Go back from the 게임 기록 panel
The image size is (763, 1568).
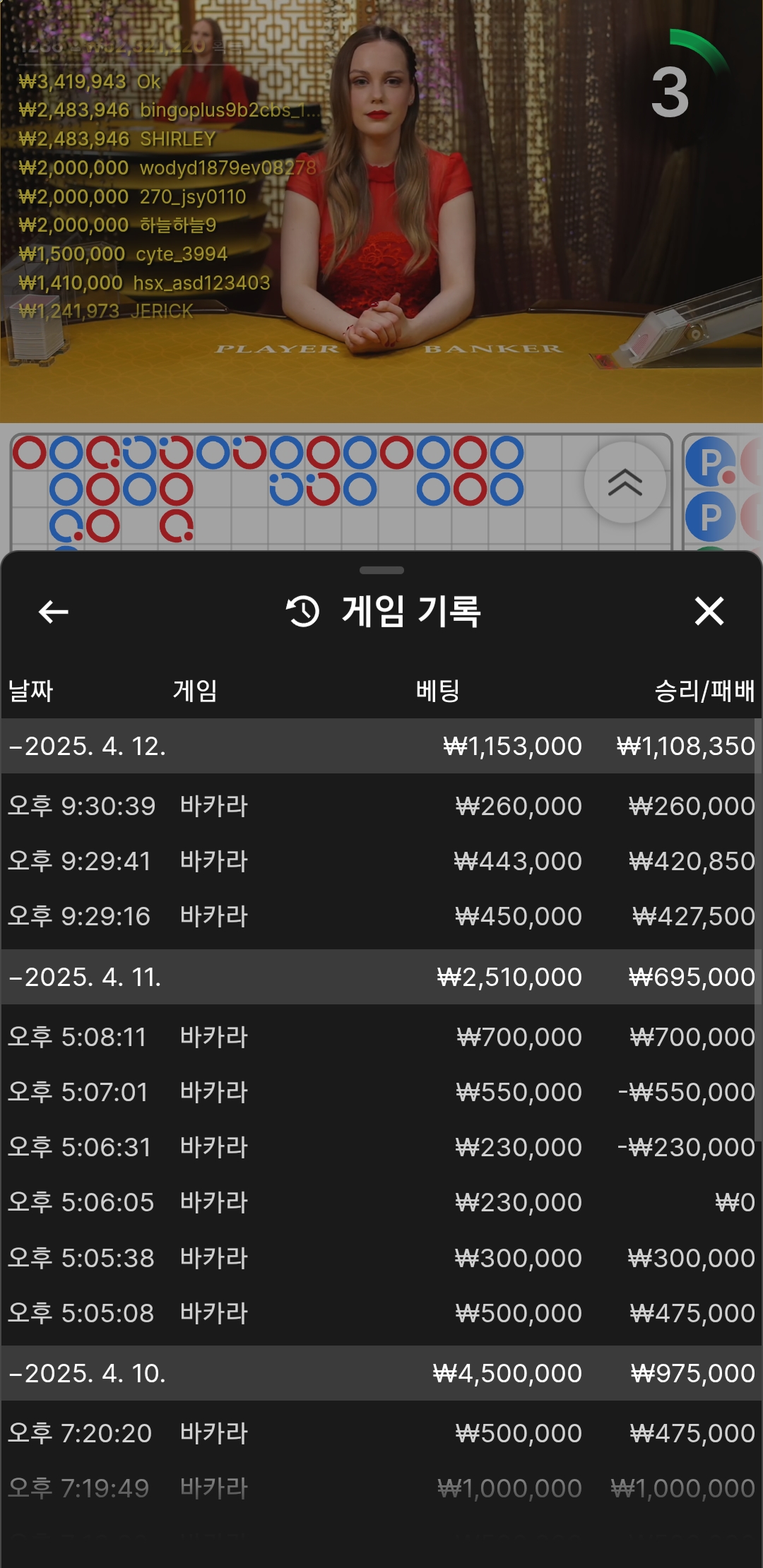pyautogui.click(x=54, y=612)
